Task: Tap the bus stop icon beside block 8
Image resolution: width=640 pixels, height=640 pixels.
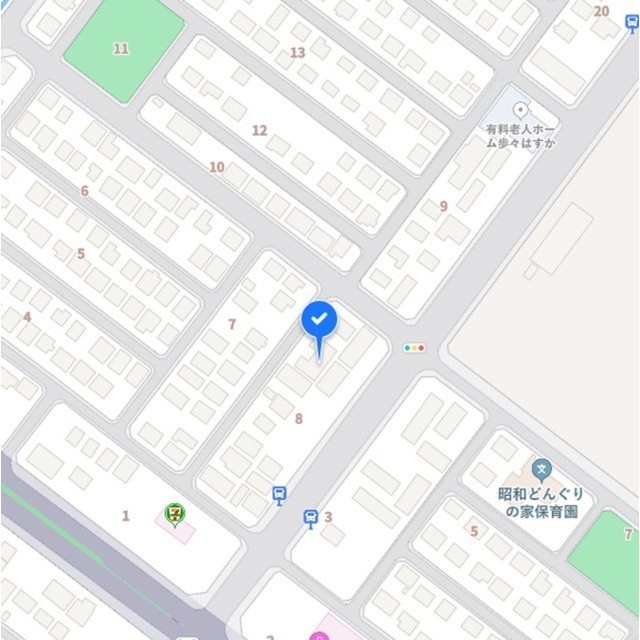Action: [280, 494]
